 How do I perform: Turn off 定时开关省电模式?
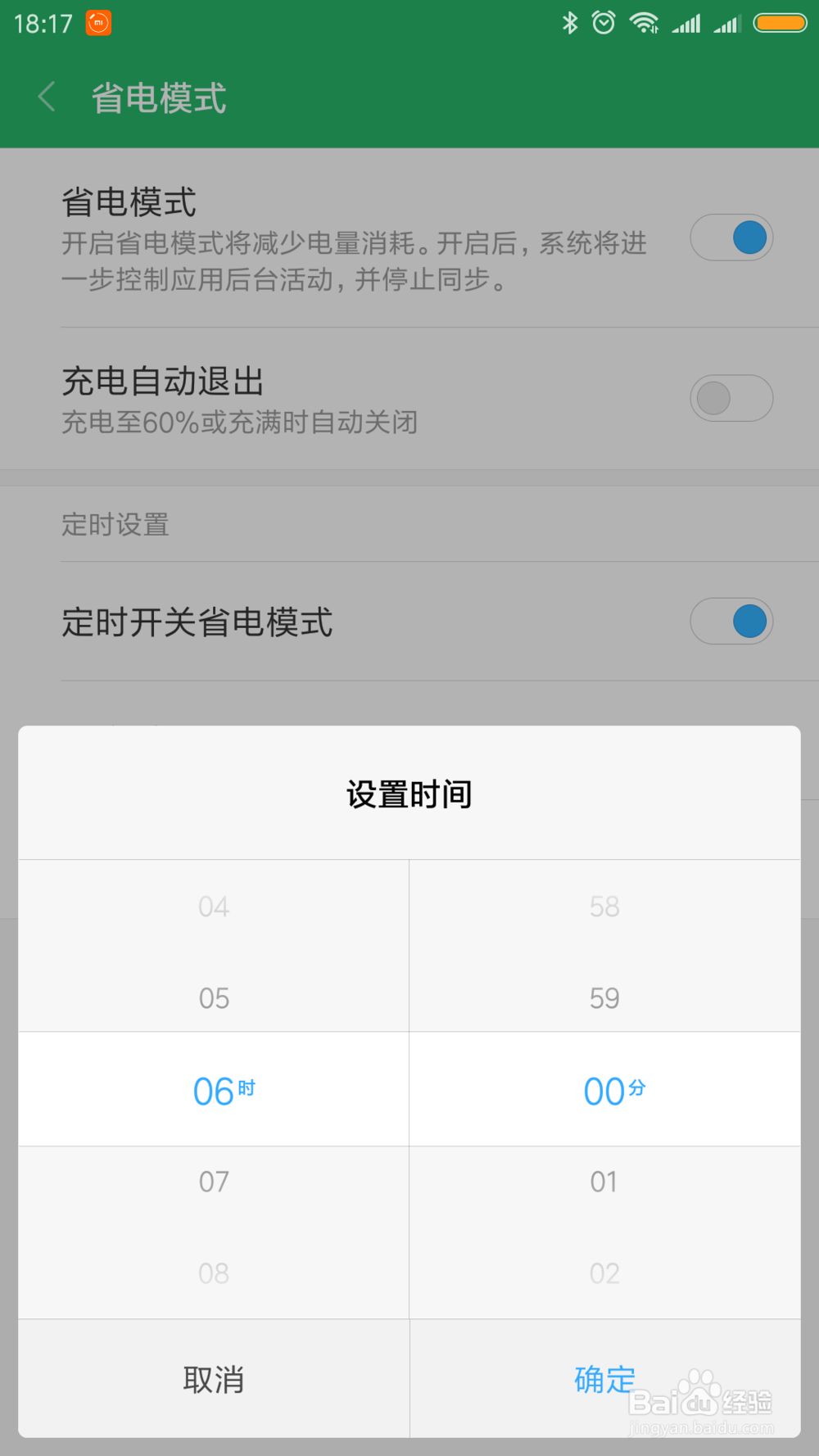[x=731, y=622]
